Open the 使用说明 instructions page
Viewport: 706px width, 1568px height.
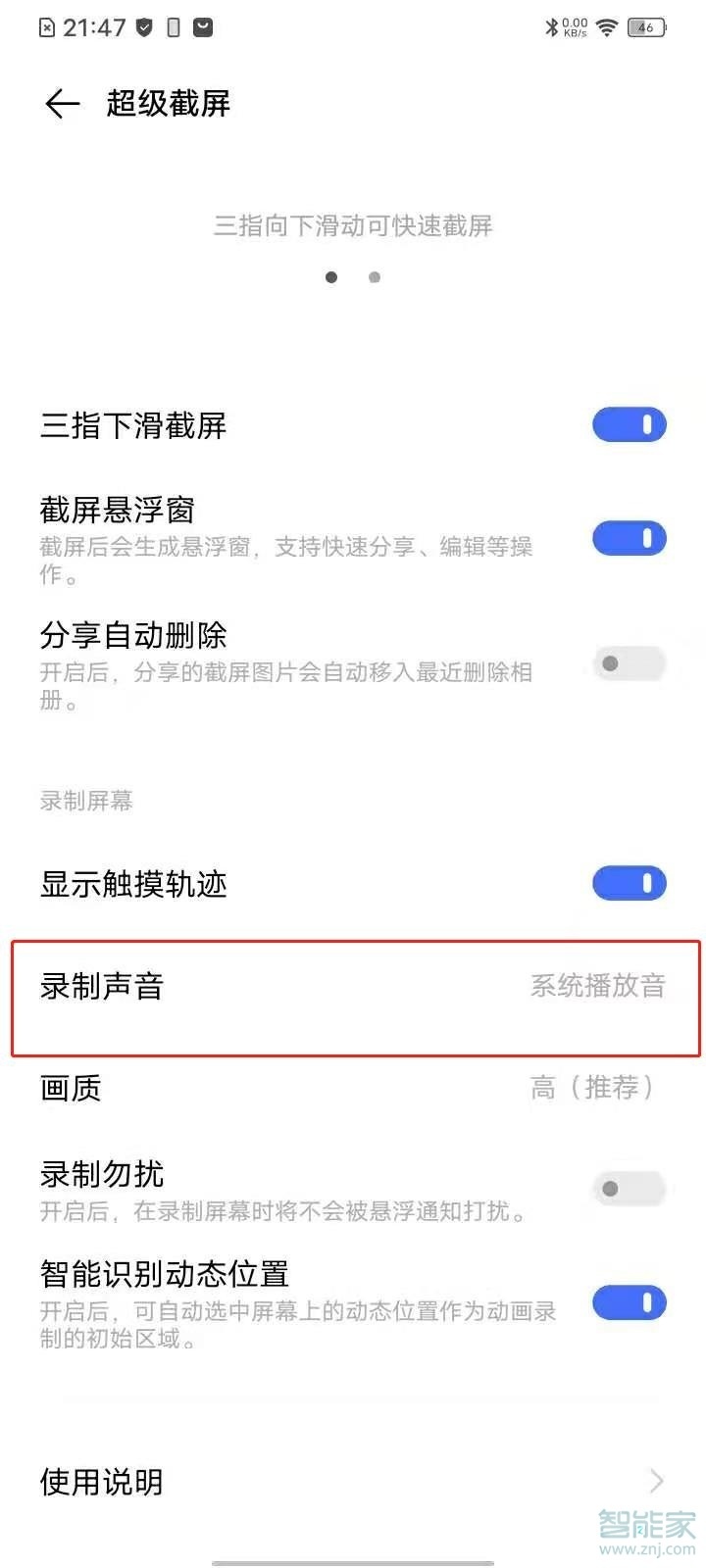pos(353,1483)
